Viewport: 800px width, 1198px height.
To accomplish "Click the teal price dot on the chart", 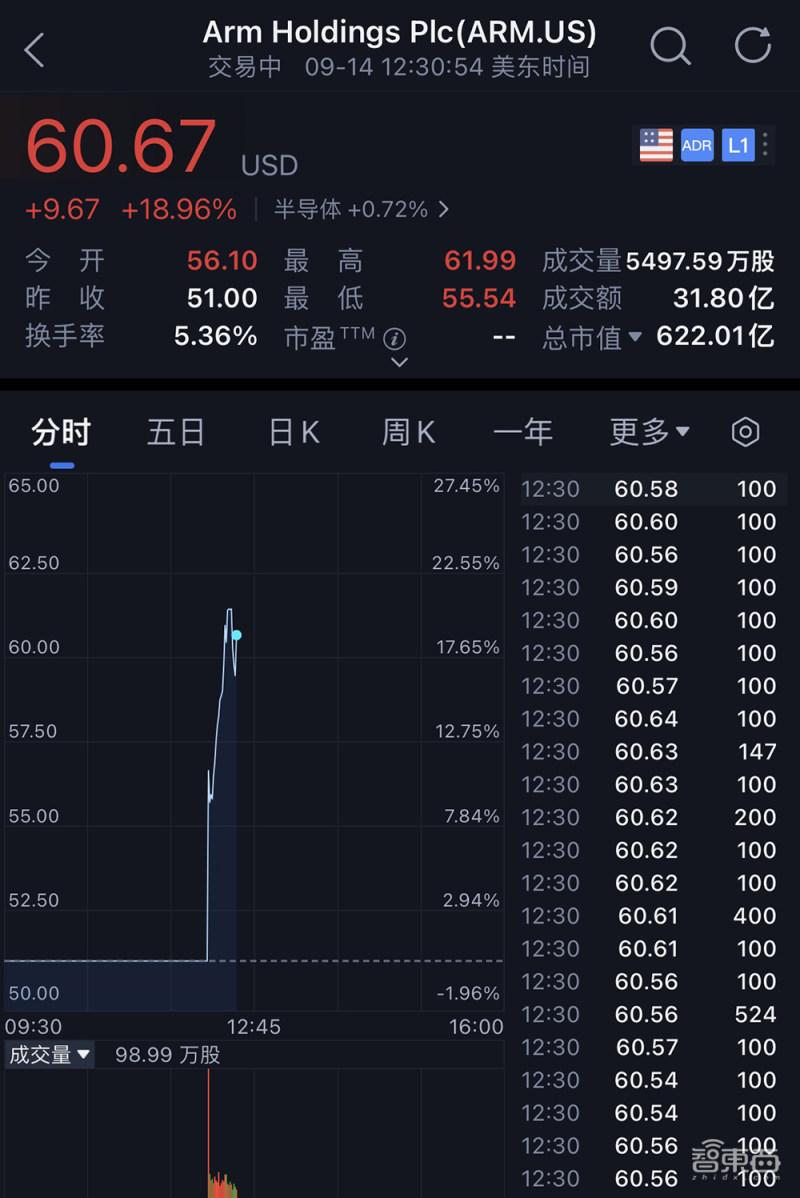I will pyautogui.click(x=237, y=633).
